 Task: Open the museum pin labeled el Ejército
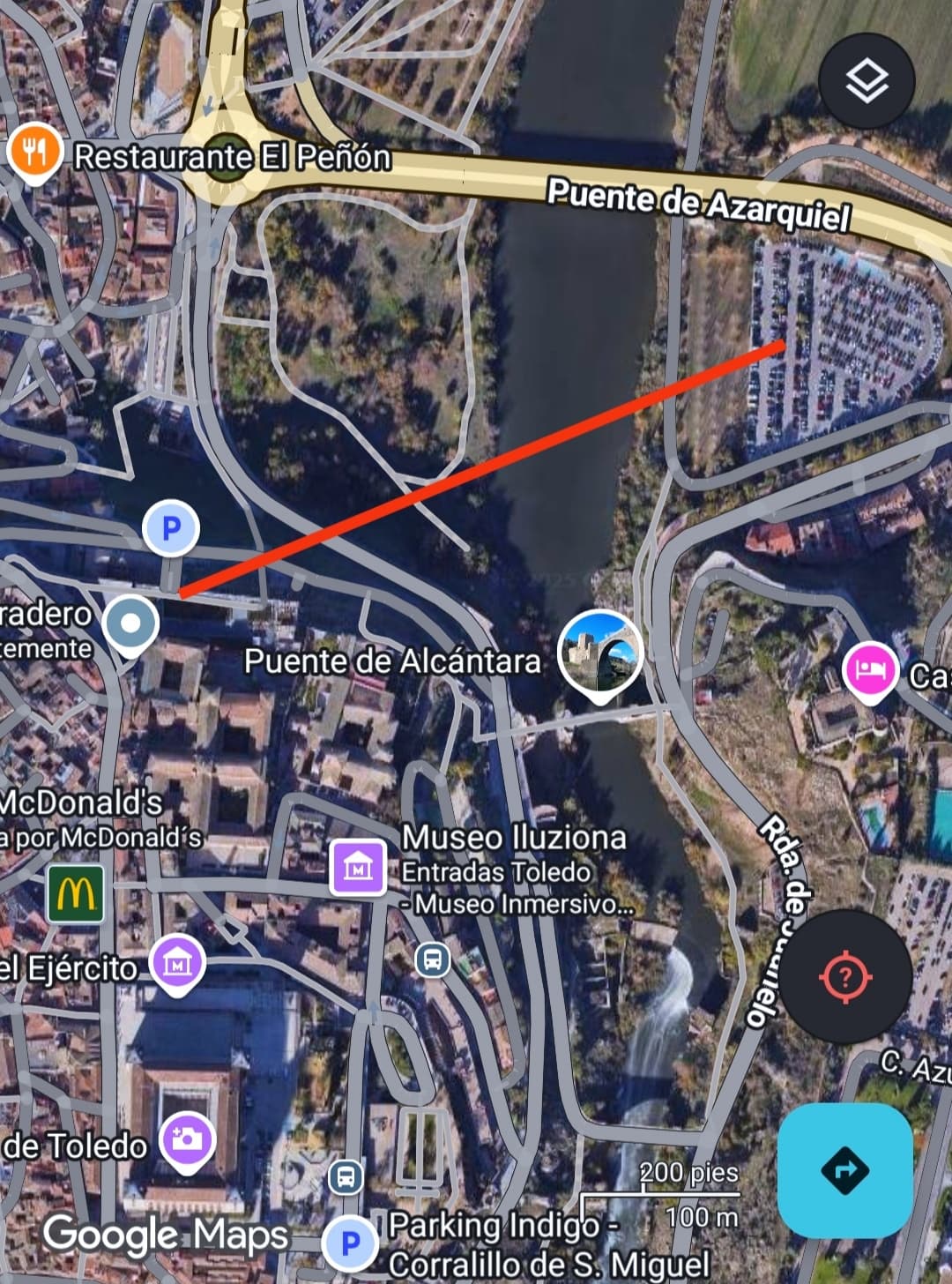pyautogui.click(x=177, y=962)
